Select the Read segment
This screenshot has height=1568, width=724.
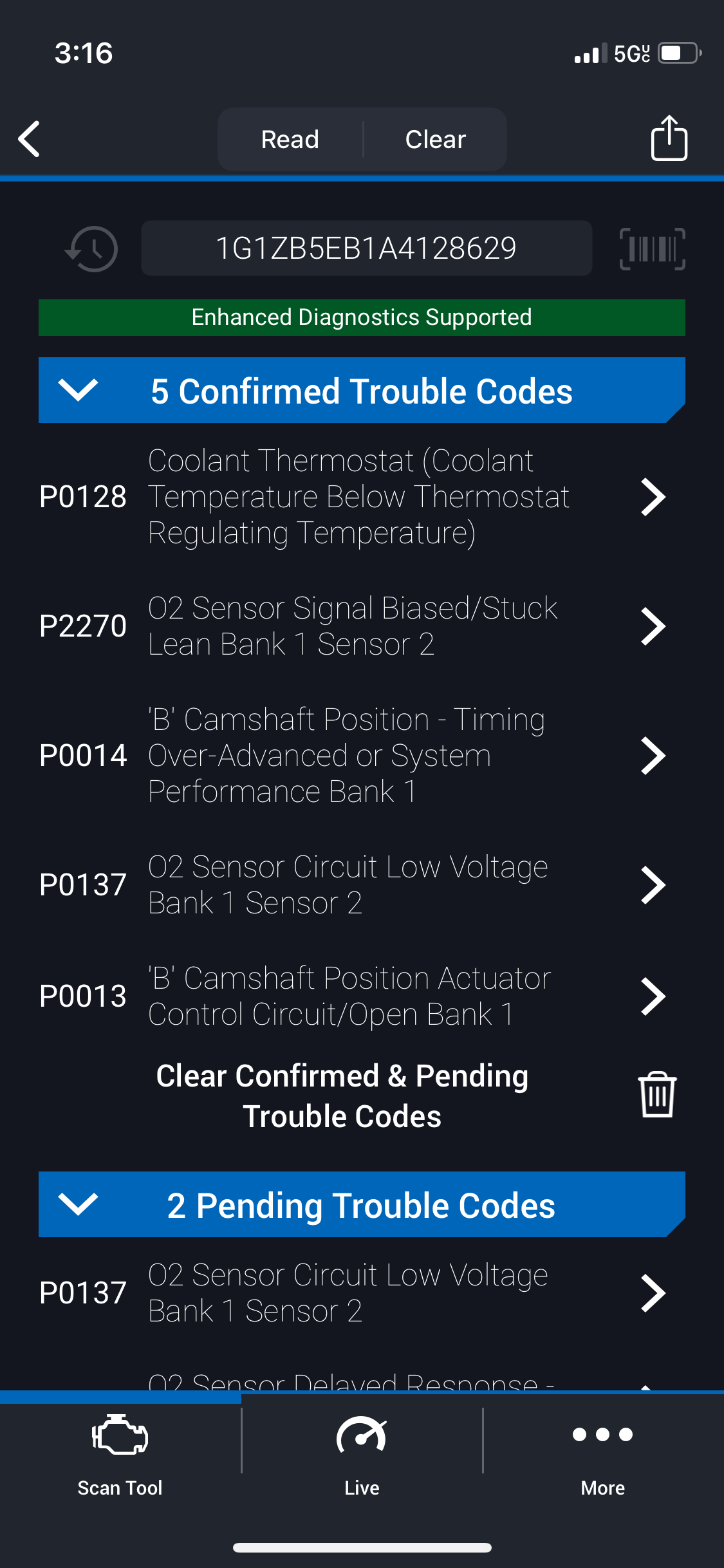pyautogui.click(x=290, y=139)
